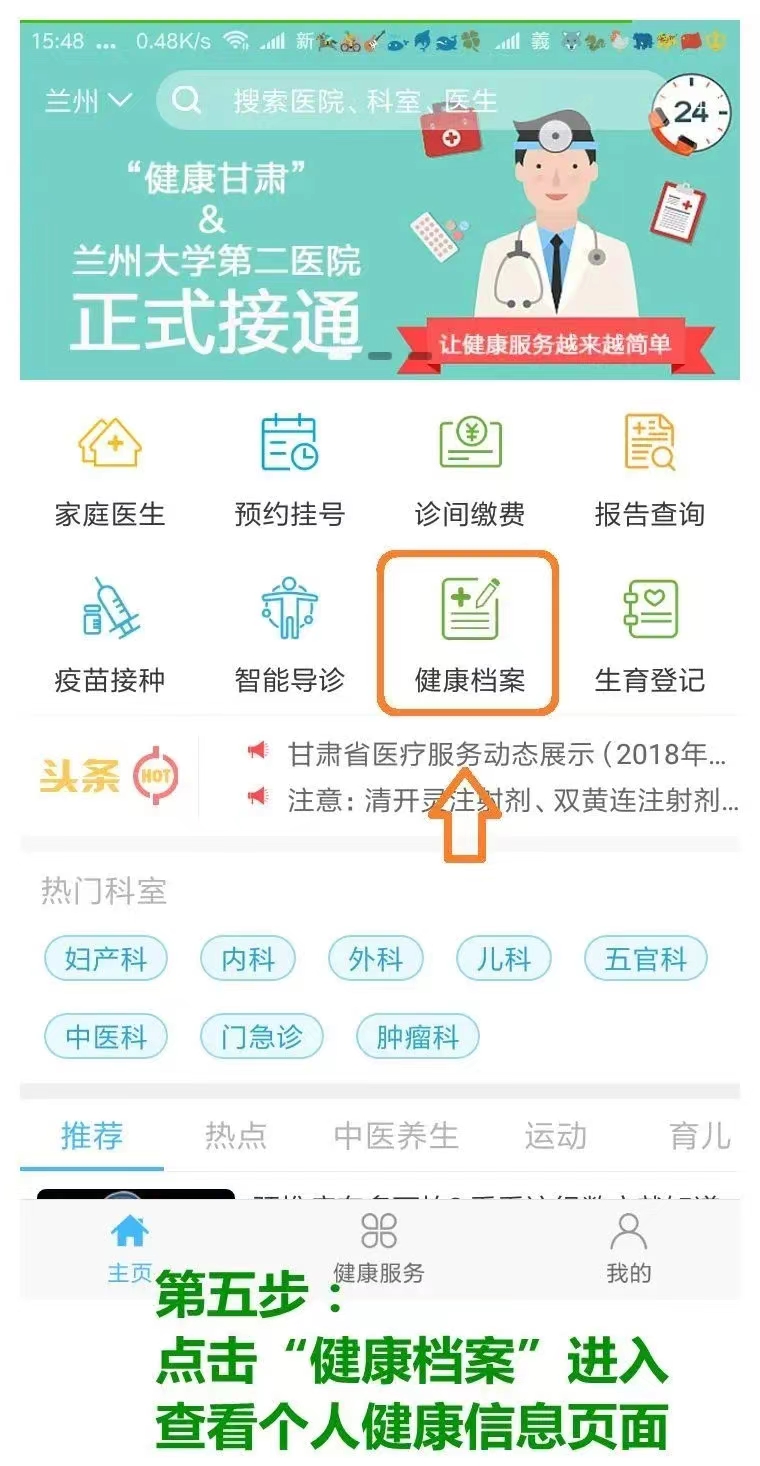Select the 妇产科 department chip
The width and height of the screenshot is (760, 1466).
tap(106, 960)
